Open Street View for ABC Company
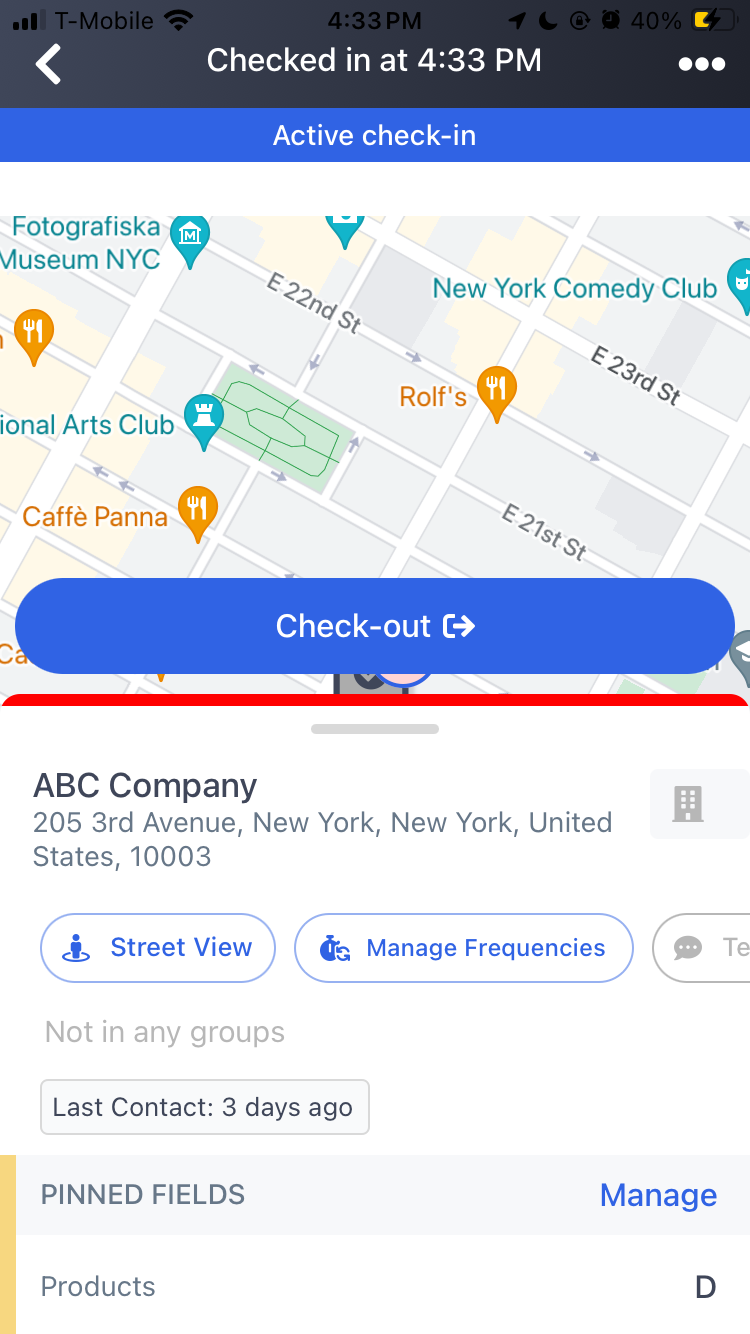 [x=158, y=948]
